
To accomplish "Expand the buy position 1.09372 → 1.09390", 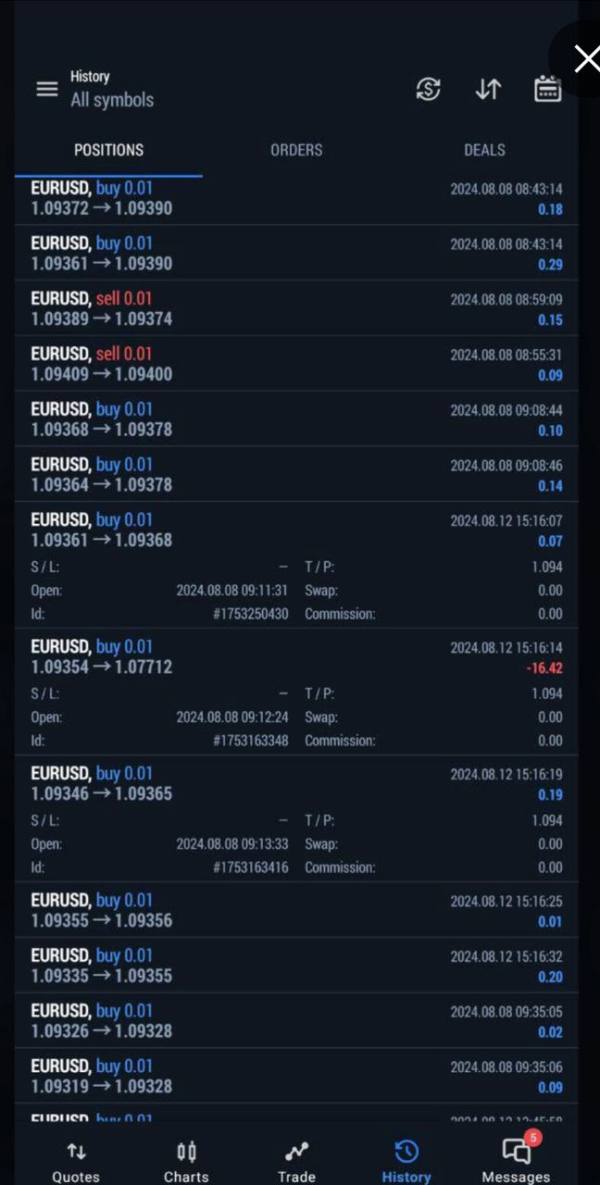I will coord(296,199).
